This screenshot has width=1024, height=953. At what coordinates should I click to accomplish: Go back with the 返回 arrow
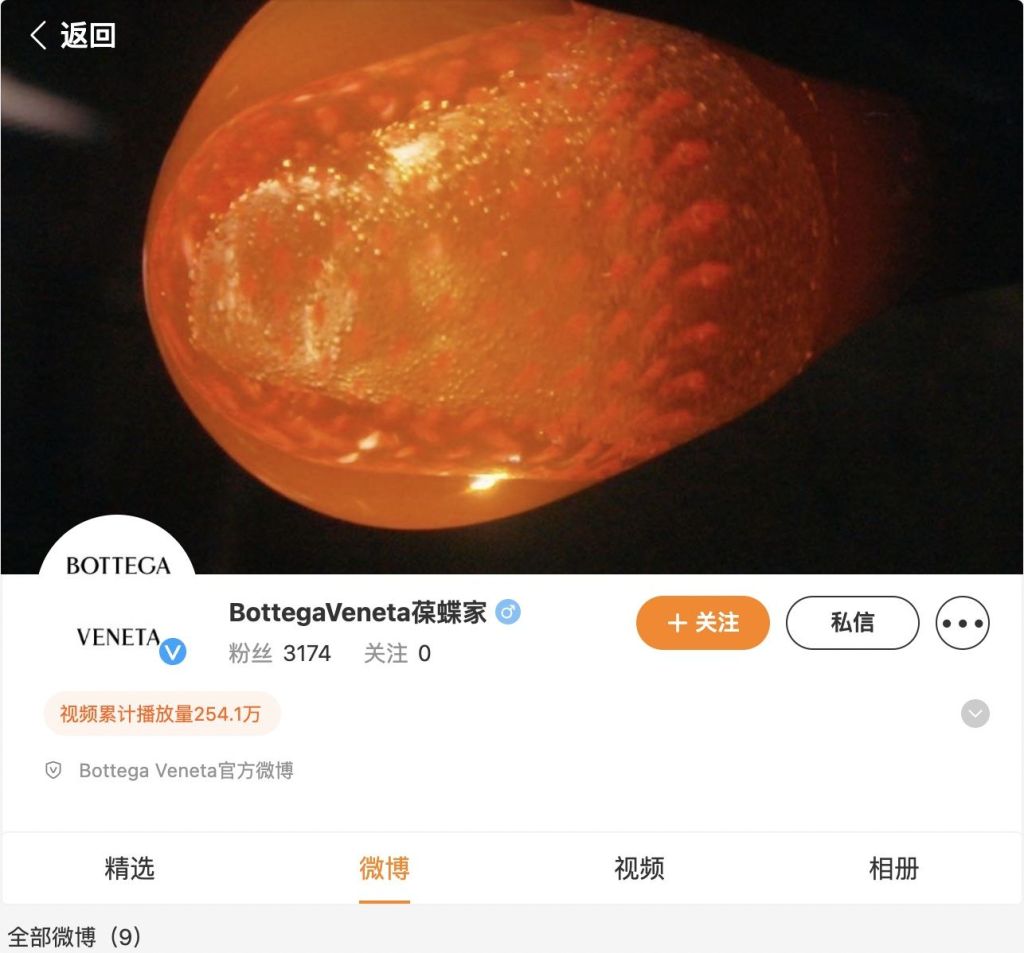[72, 35]
